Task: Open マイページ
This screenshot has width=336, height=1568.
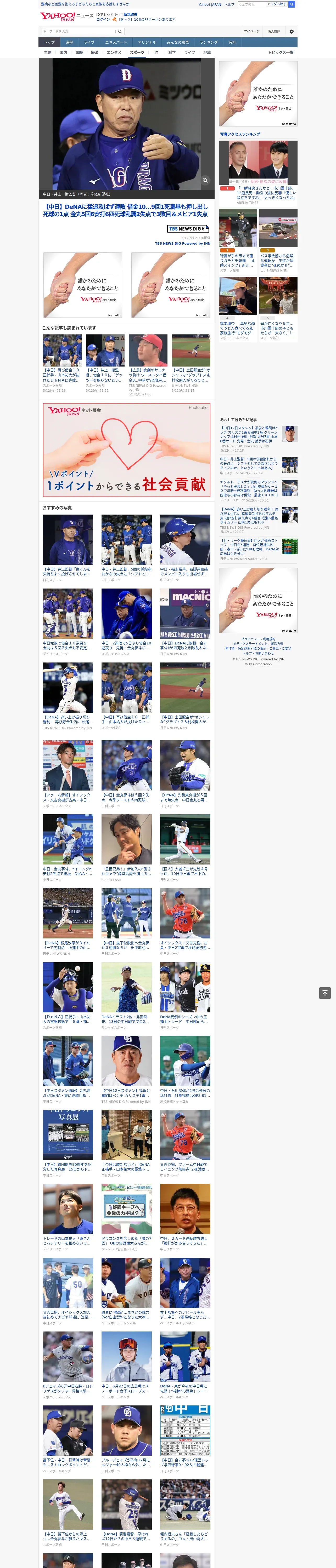Action: pos(252,31)
